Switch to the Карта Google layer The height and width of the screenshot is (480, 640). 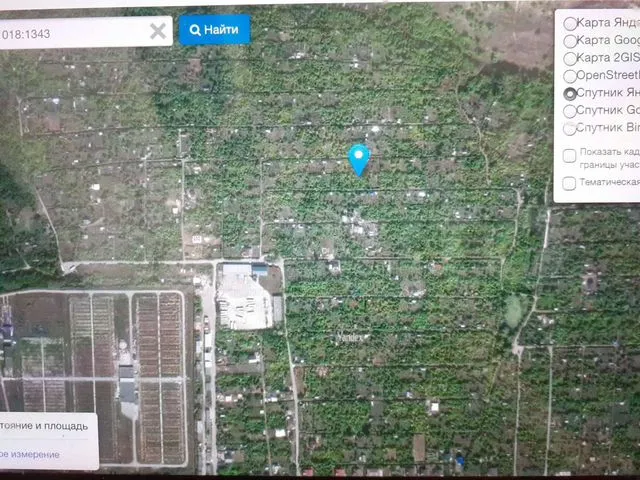[x=570, y=41]
